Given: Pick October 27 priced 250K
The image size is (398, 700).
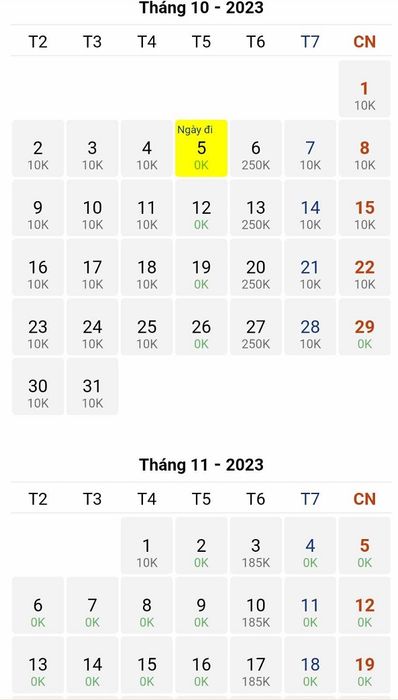Looking at the screenshot, I should (x=256, y=327).
